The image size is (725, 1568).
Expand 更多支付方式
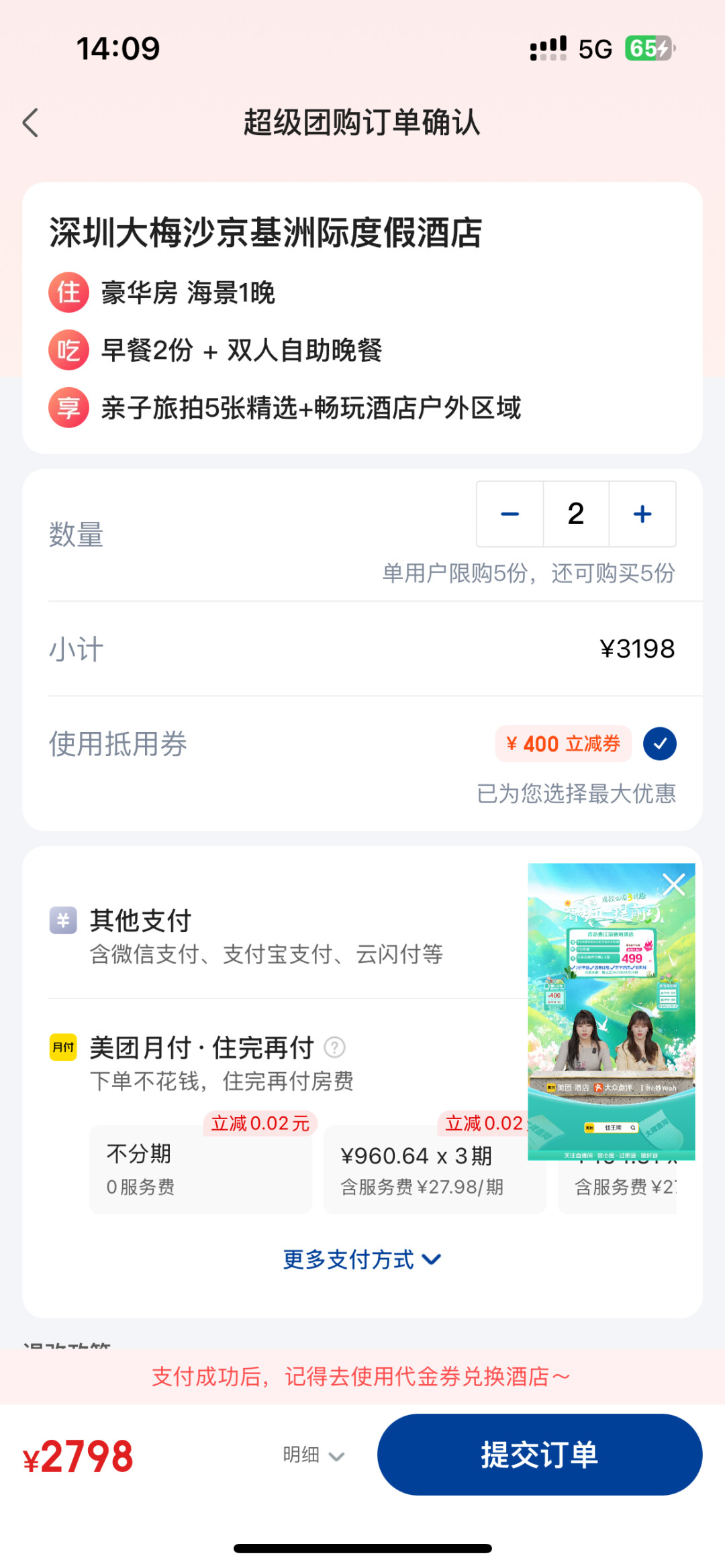[362, 1259]
